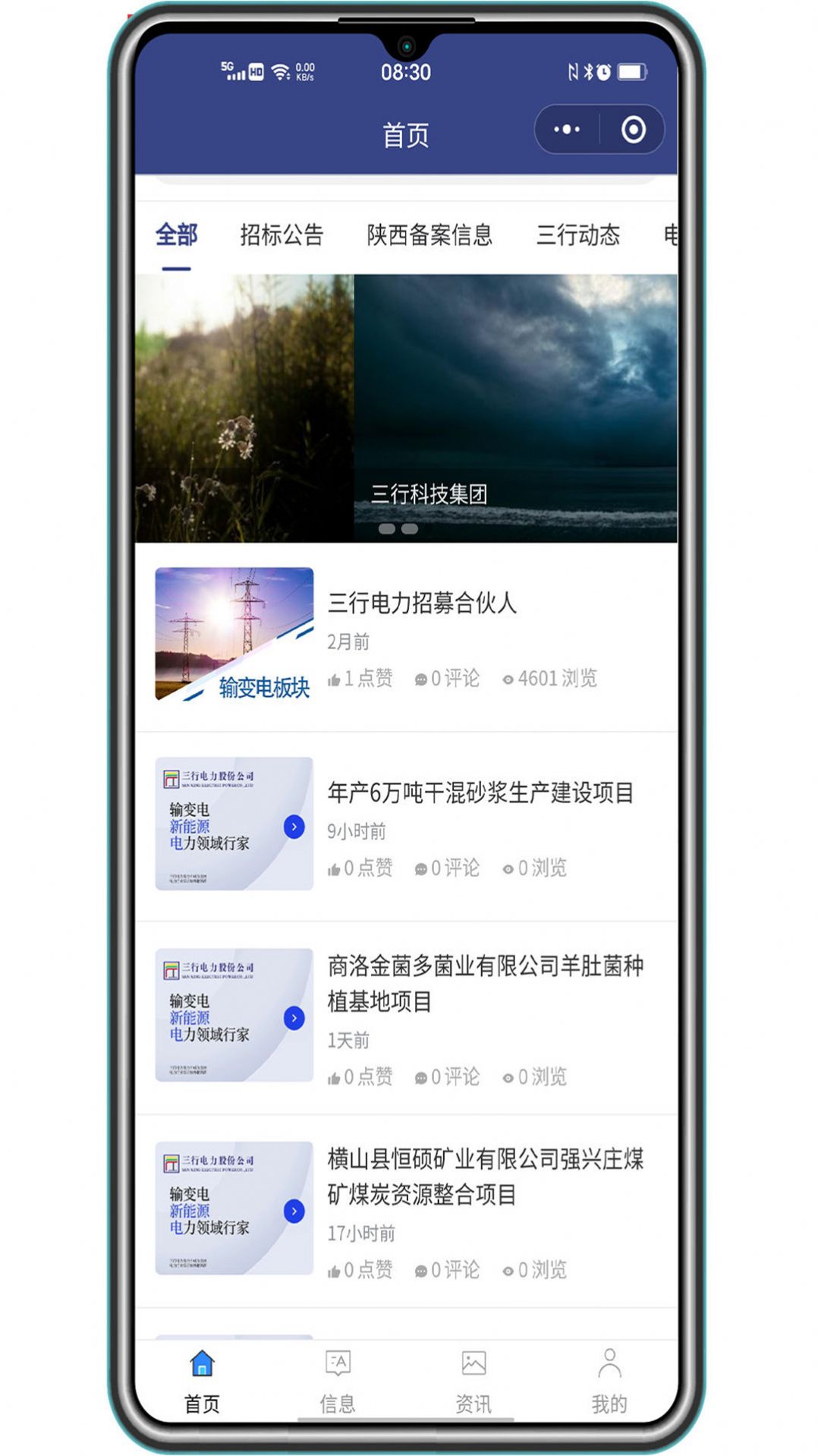Go to the 首页 bottom tab
Image resolution: width=818 pixels, height=1456 pixels.
[x=202, y=1381]
